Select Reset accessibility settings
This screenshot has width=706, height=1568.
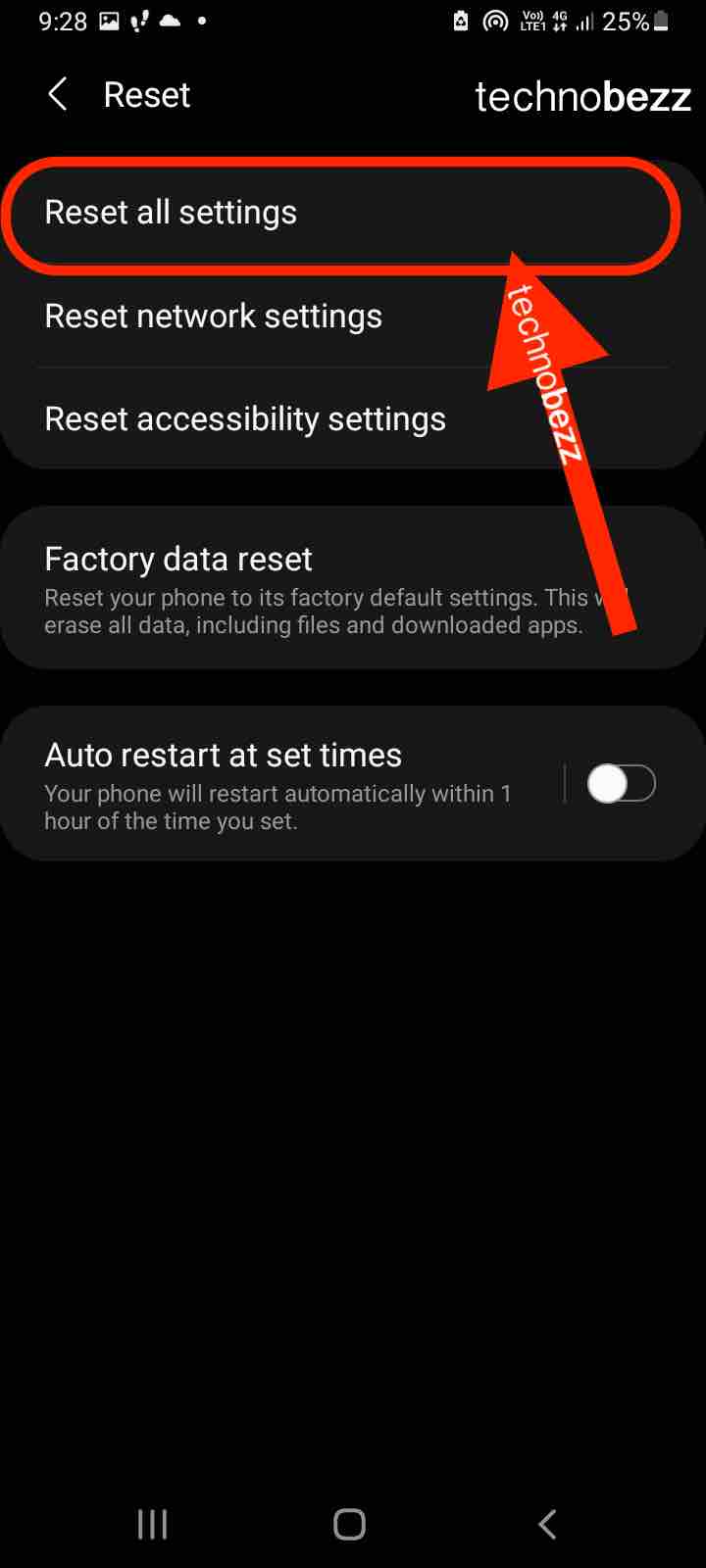point(353,419)
